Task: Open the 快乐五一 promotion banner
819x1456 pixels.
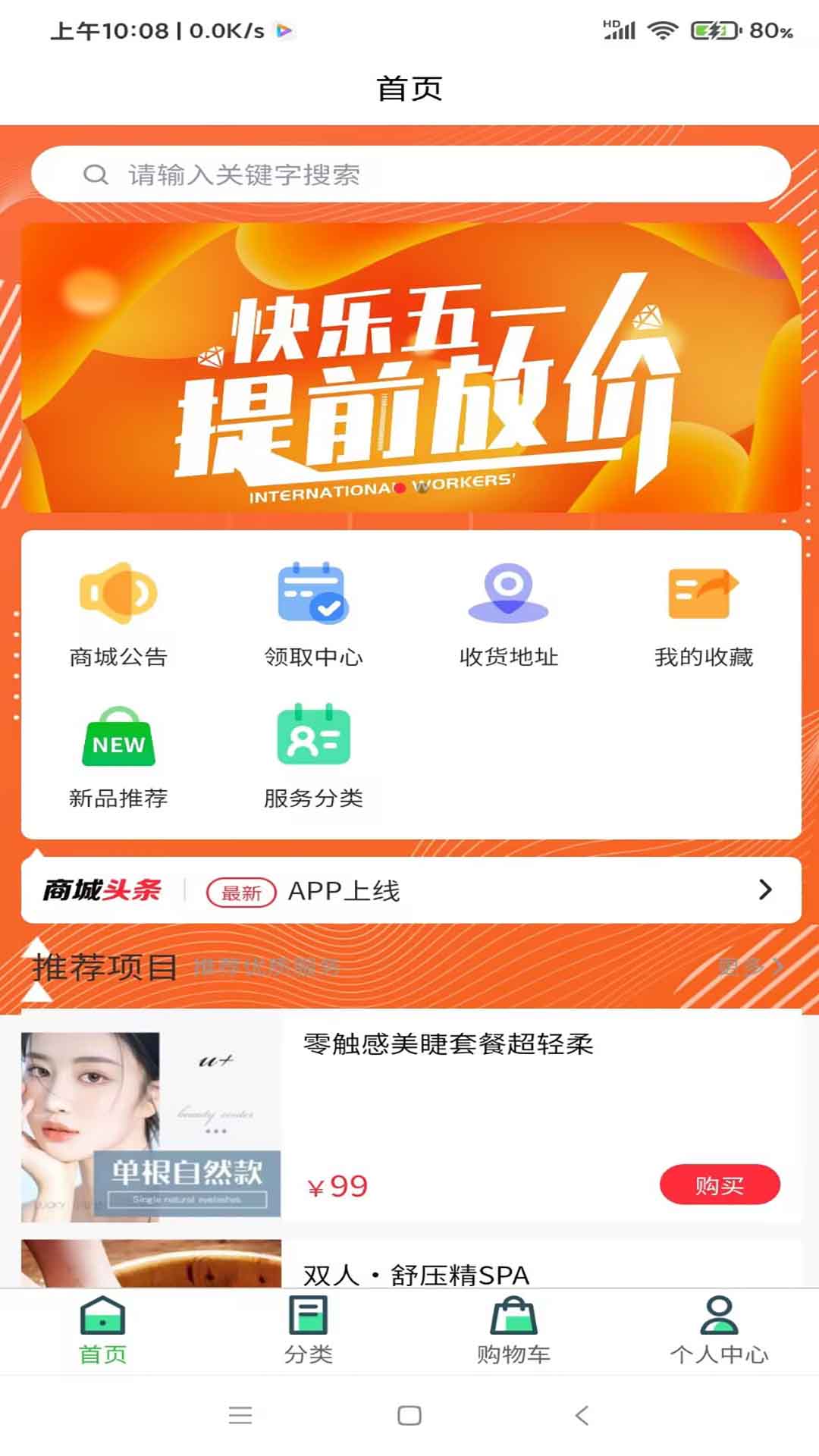Action: tap(409, 368)
